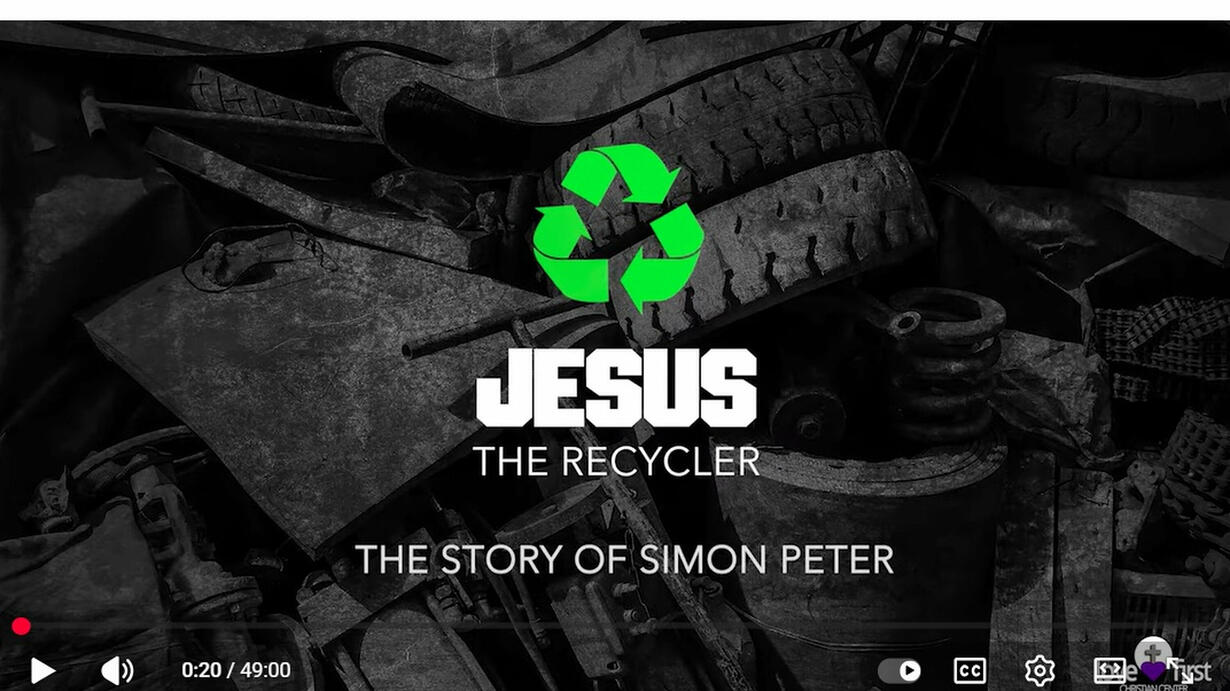Viewport: 1230px width, 691px height.
Task: Mute the video sound
Action: tap(117, 670)
